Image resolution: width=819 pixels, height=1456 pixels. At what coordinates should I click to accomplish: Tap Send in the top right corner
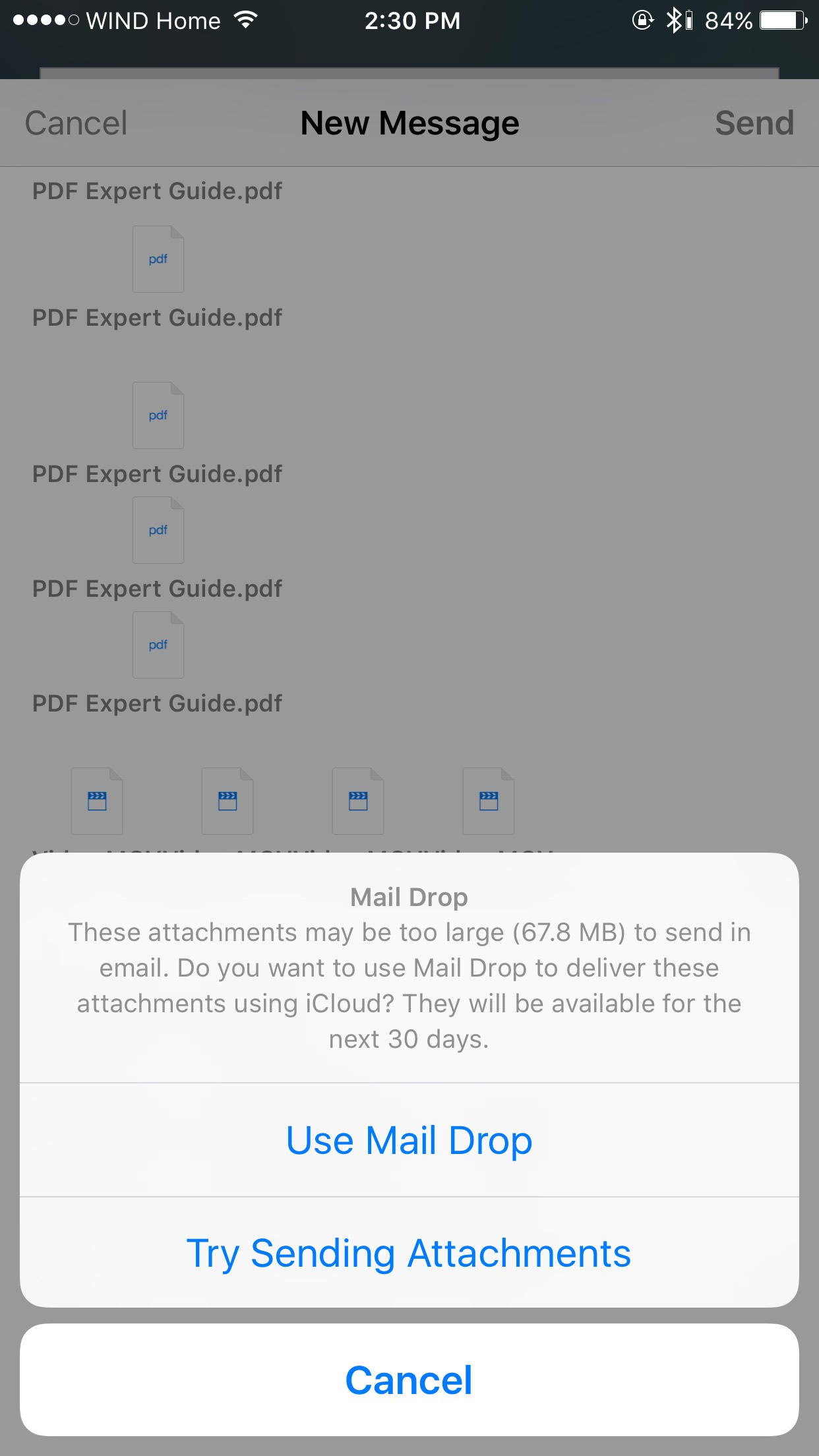pos(756,123)
